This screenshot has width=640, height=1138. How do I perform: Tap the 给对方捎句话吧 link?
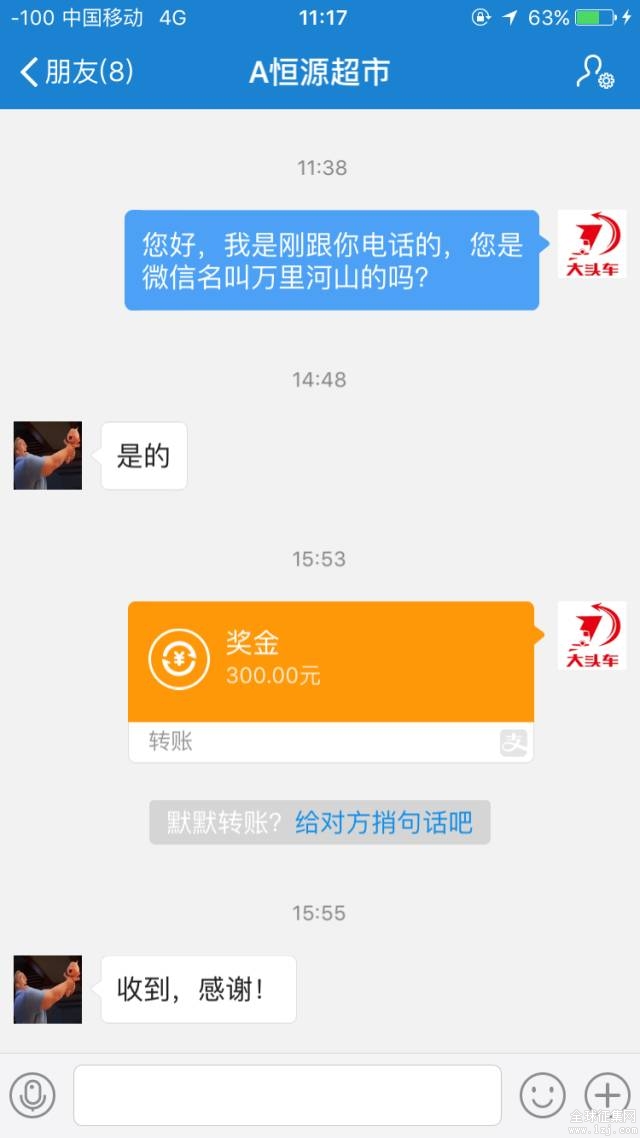pyautogui.click(x=383, y=823)
